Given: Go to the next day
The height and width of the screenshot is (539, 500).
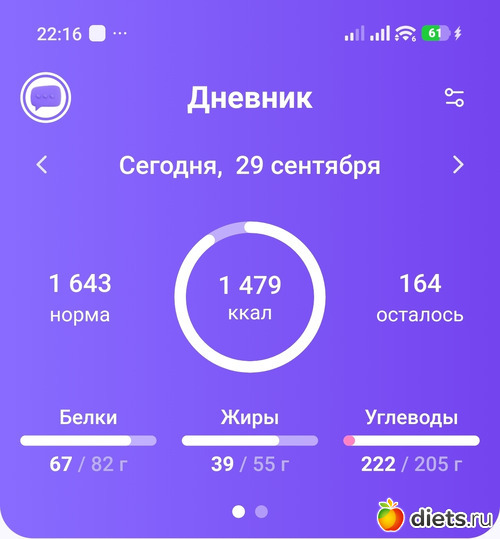Looking at the screenshot, I should point(458,165).
